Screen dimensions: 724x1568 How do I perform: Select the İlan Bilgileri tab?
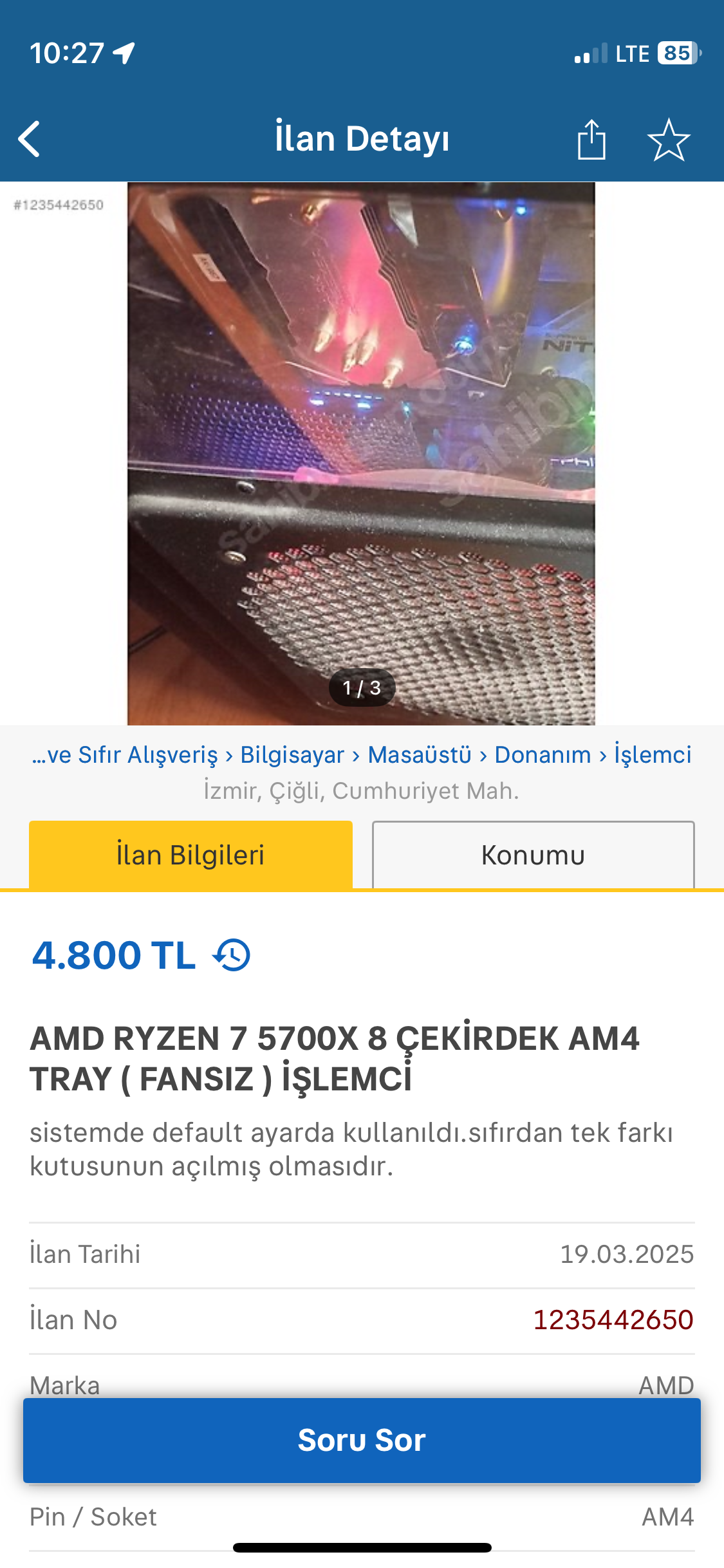click(190, 855)
